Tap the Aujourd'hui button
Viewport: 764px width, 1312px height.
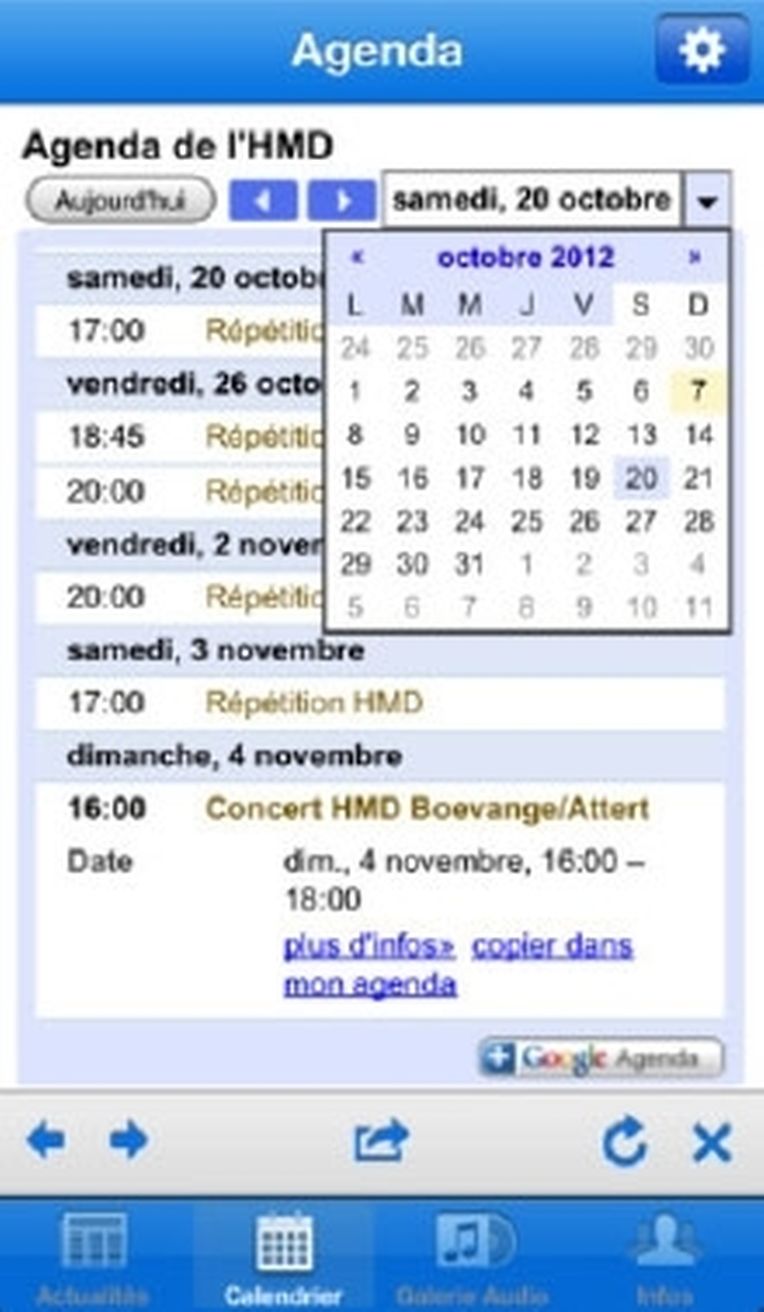point(120,200)
